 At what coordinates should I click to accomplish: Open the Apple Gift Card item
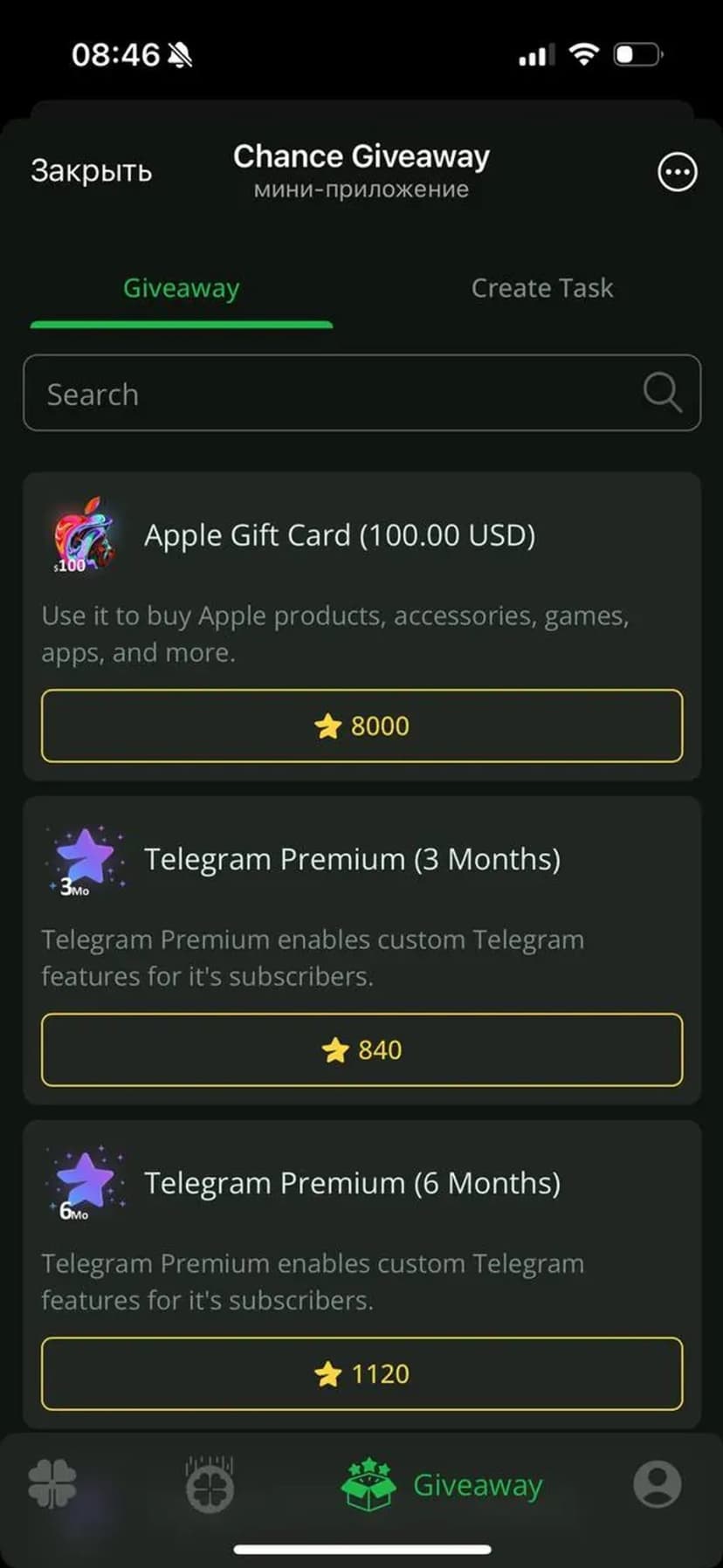[339, 535]
